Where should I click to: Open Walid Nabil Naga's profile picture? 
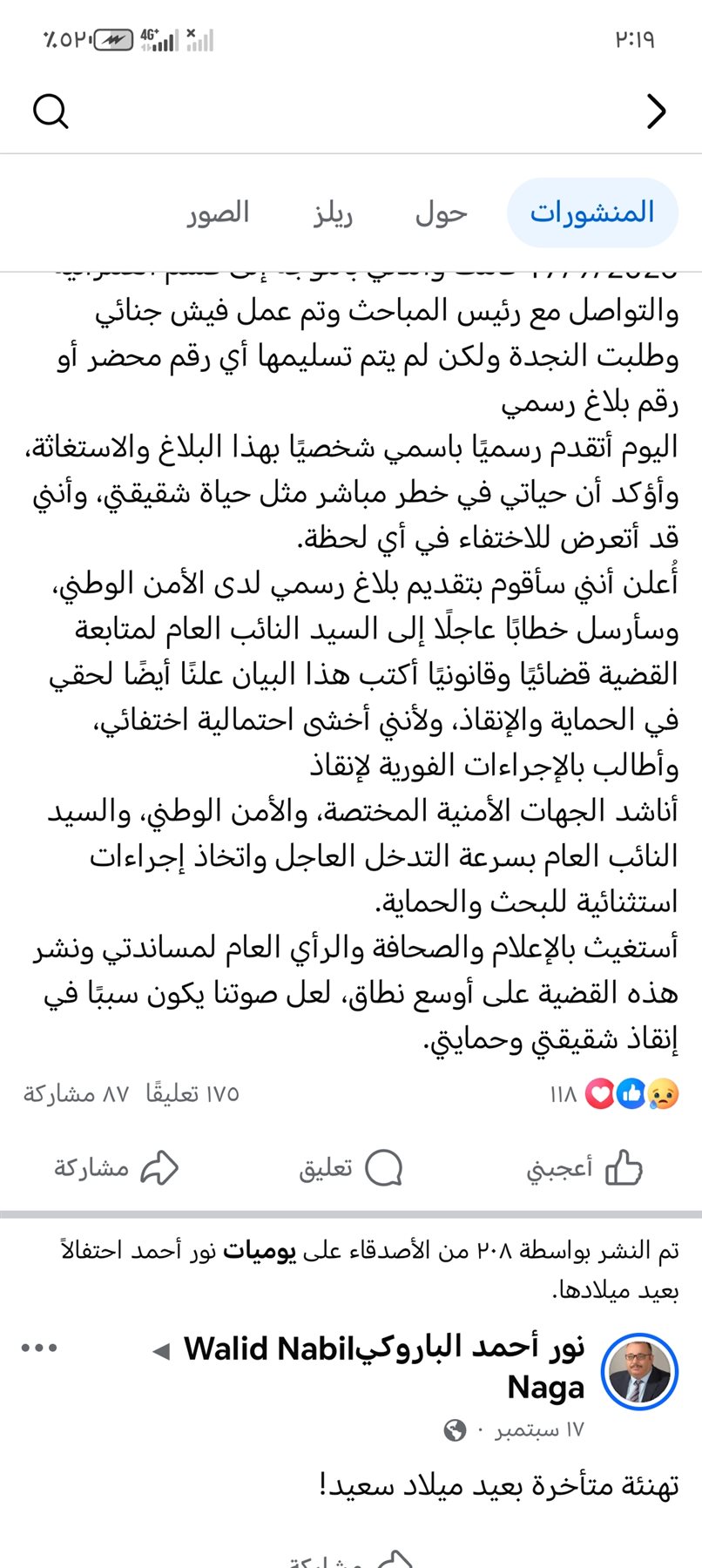point(640,1371)
